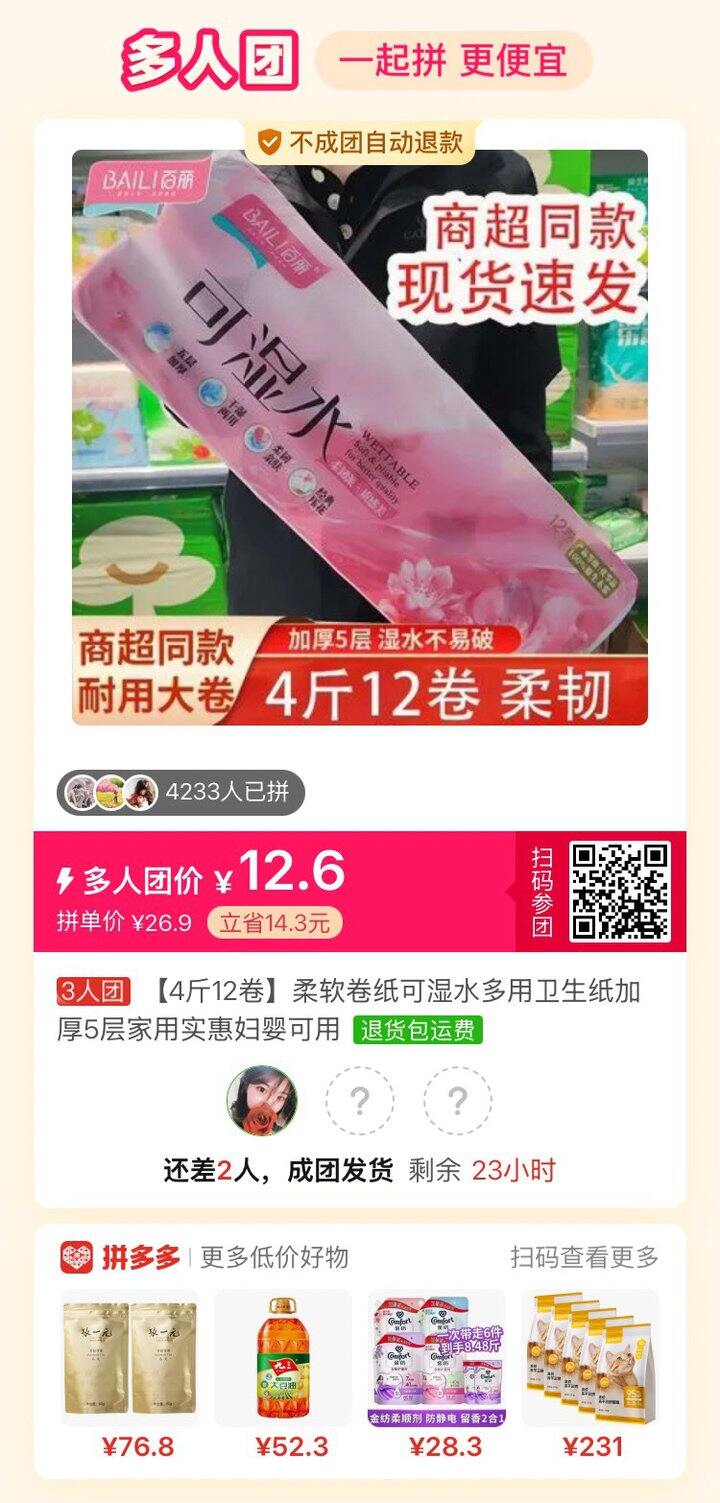720x1503 pixels.
Task: Click the second empty question-mark participant slot
Action: tap(456, 1100)
